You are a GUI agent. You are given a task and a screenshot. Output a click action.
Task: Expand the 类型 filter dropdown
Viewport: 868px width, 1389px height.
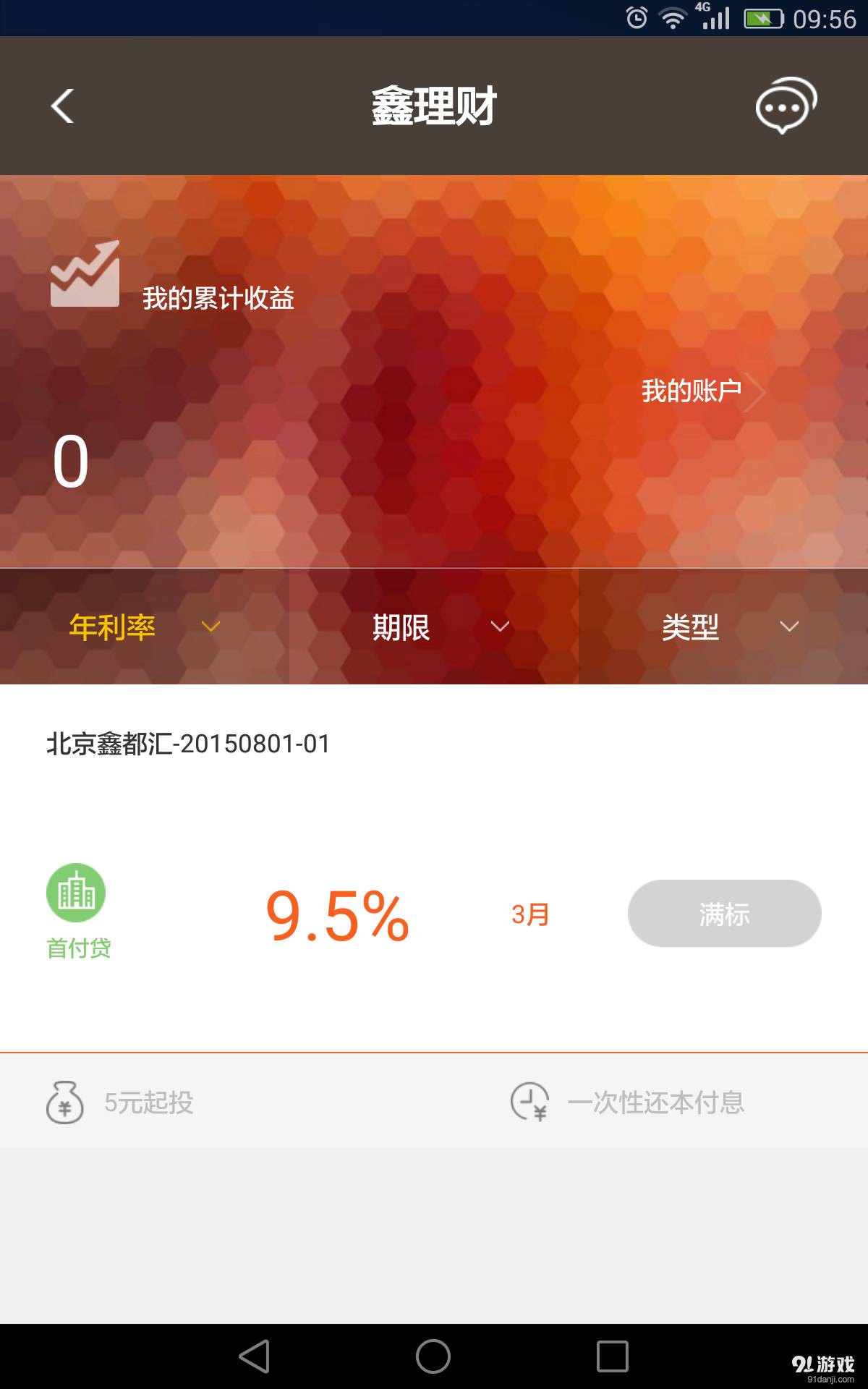click(x=723, y=626)
